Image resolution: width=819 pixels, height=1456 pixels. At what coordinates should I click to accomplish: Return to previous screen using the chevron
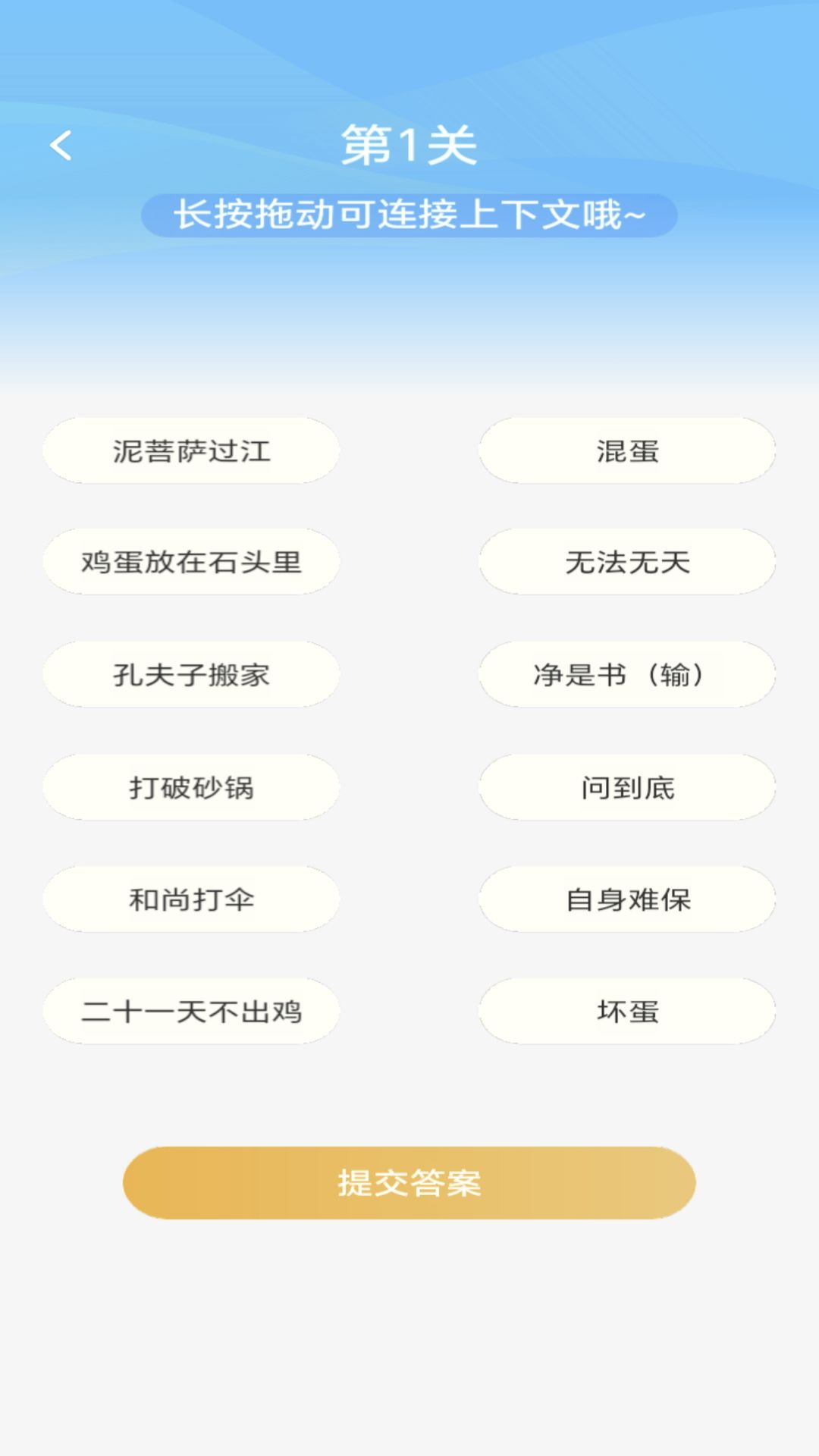[61, 145]
